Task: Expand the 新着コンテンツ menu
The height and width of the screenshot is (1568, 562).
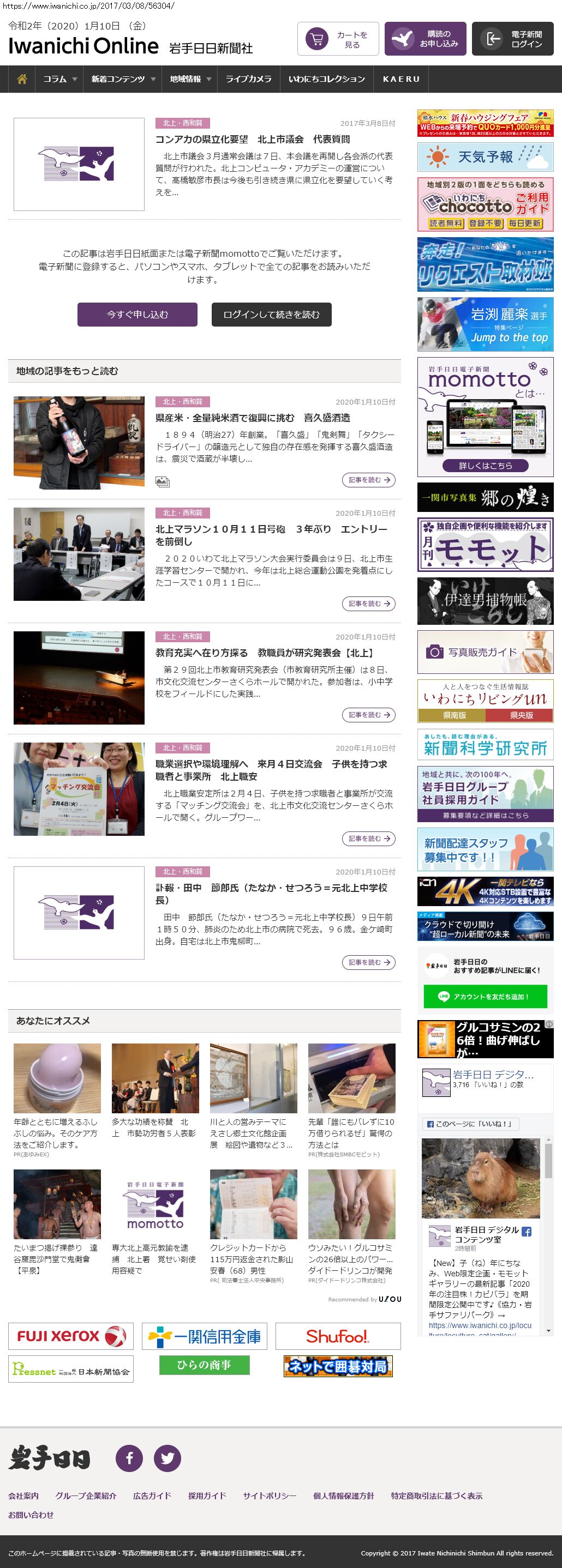Action: tap(123, 79)
